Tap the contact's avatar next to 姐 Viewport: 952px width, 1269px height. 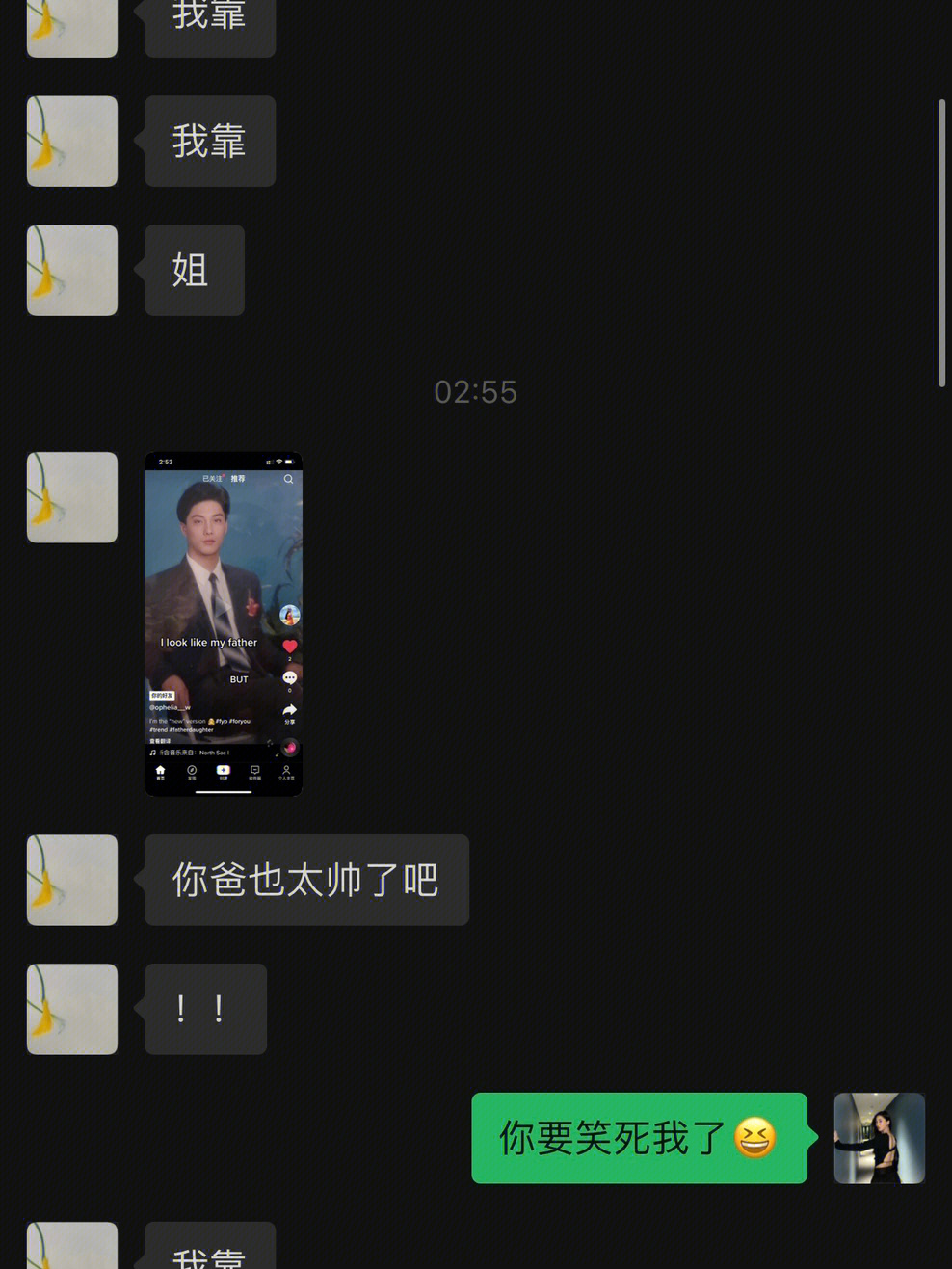(72, 270)
